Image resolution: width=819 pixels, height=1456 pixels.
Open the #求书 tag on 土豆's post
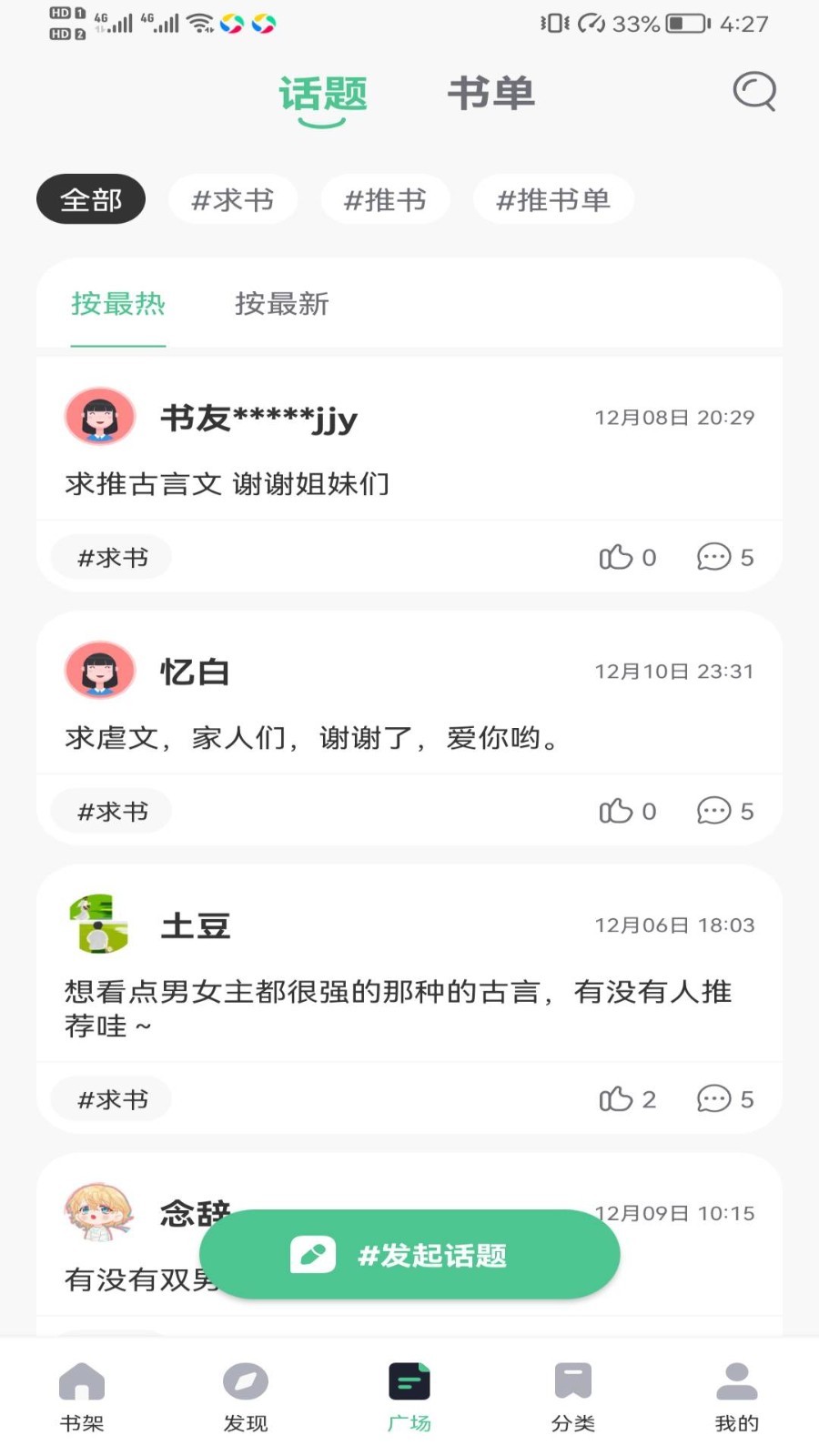111,1099
